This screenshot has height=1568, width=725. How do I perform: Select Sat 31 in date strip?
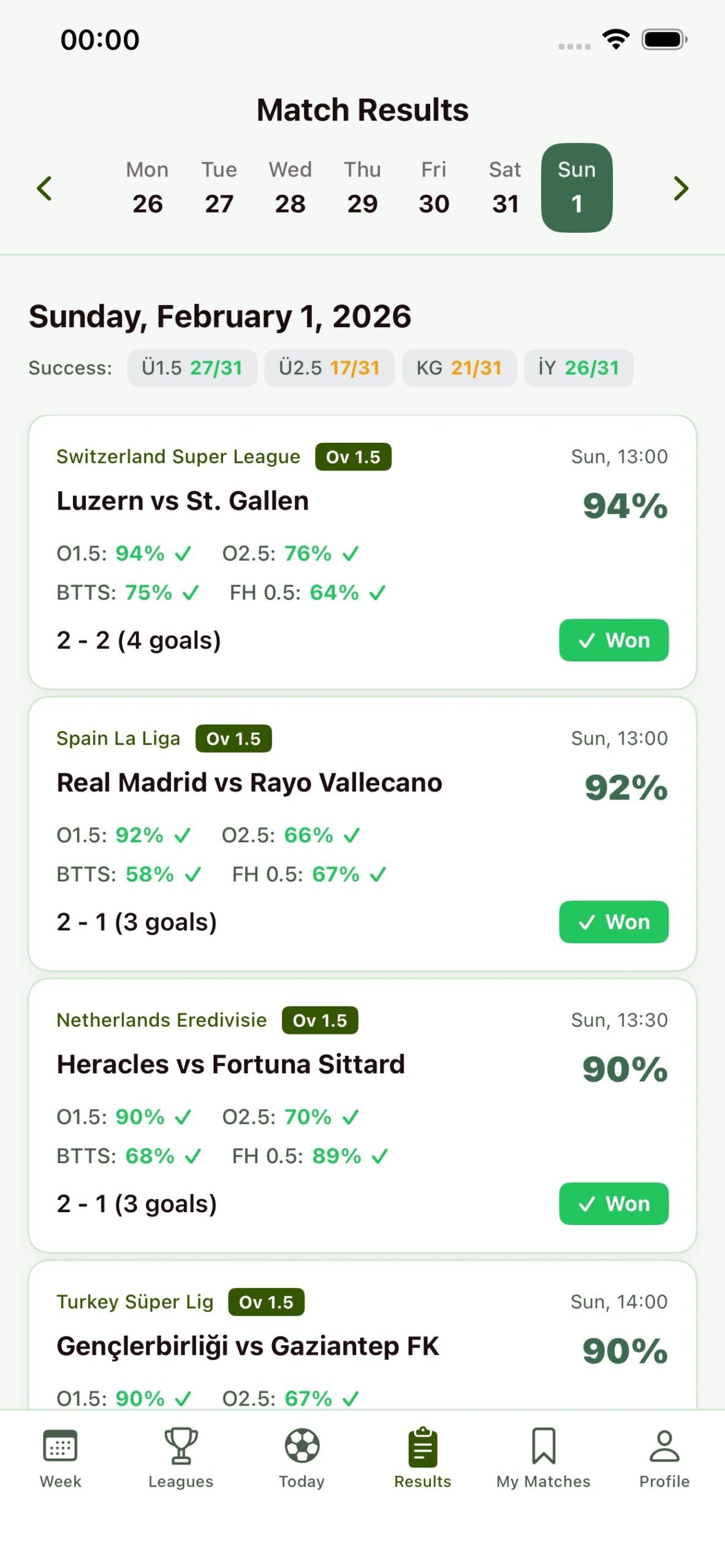(505, 188)
